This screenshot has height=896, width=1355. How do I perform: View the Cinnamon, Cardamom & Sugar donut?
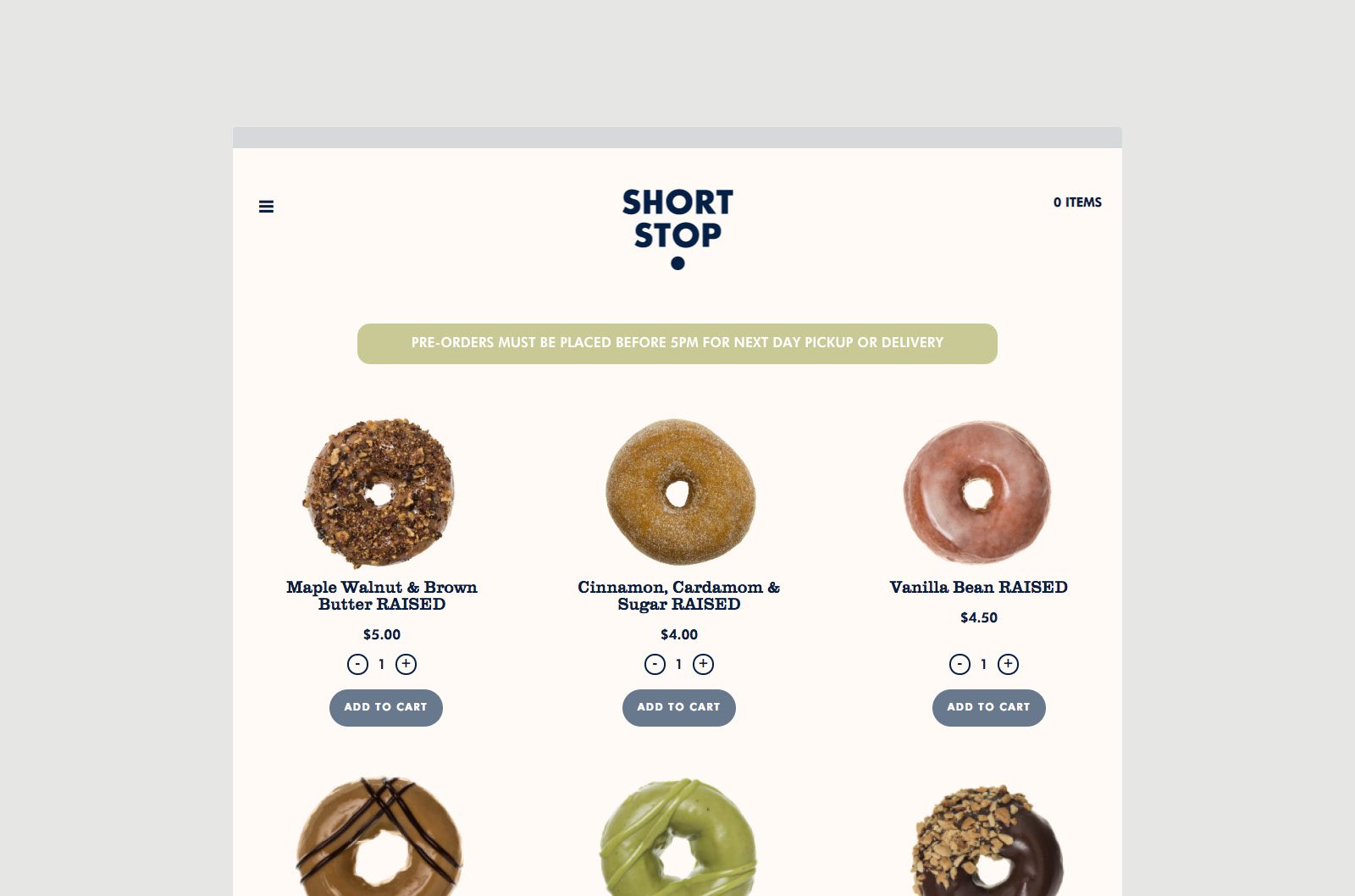pos(680,493)
